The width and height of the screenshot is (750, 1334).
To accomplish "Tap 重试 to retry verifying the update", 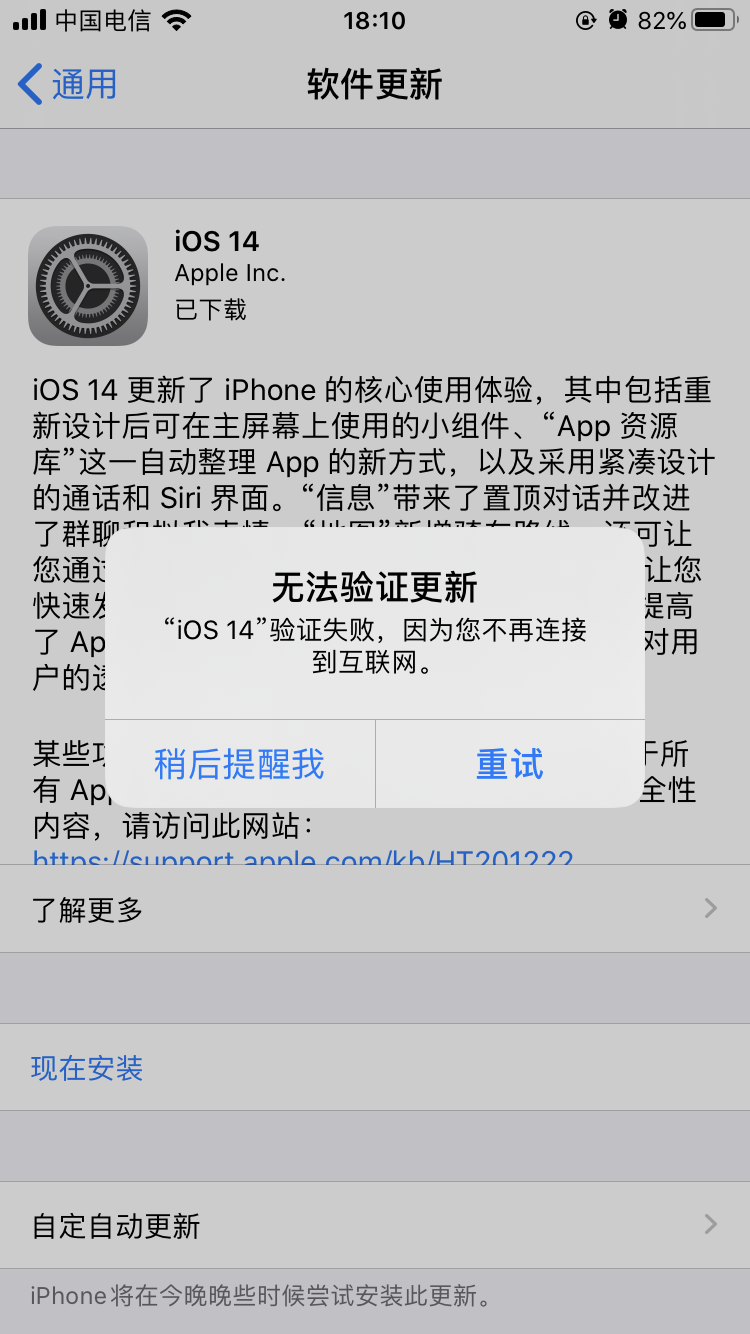I will point(510,765).
